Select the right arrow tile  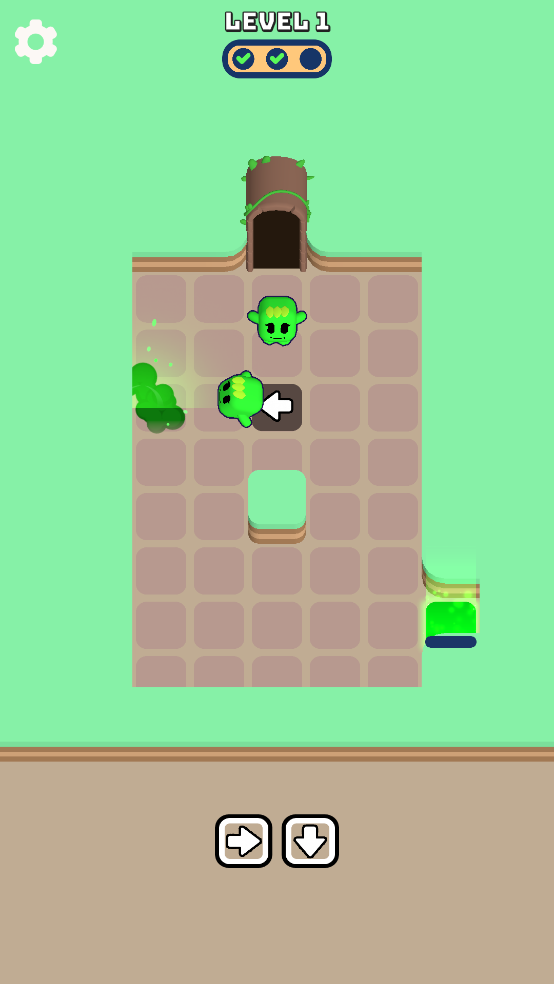243,841
